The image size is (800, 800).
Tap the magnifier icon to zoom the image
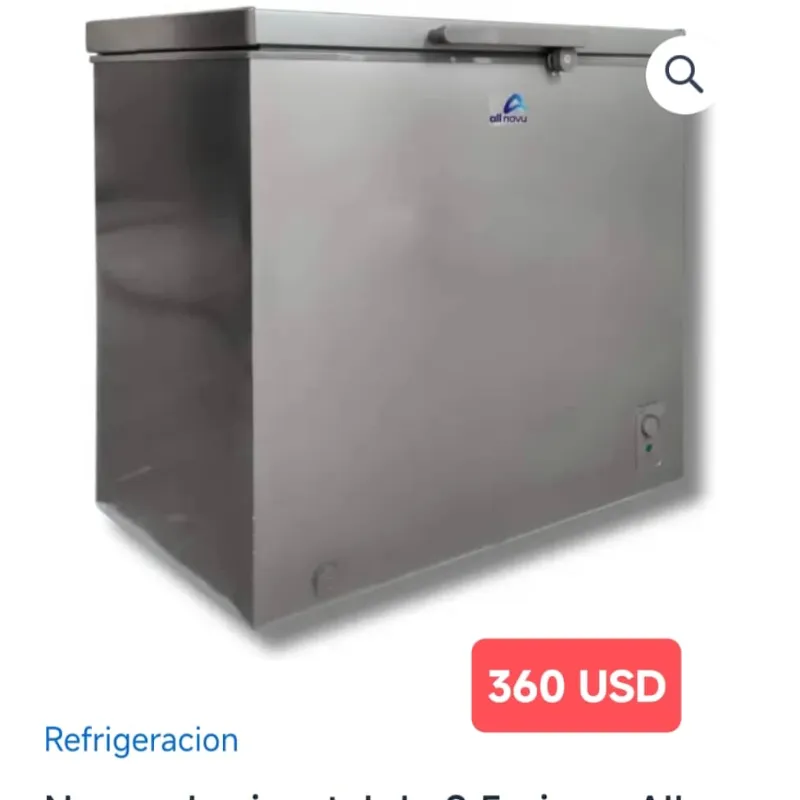tap(683, 74)
